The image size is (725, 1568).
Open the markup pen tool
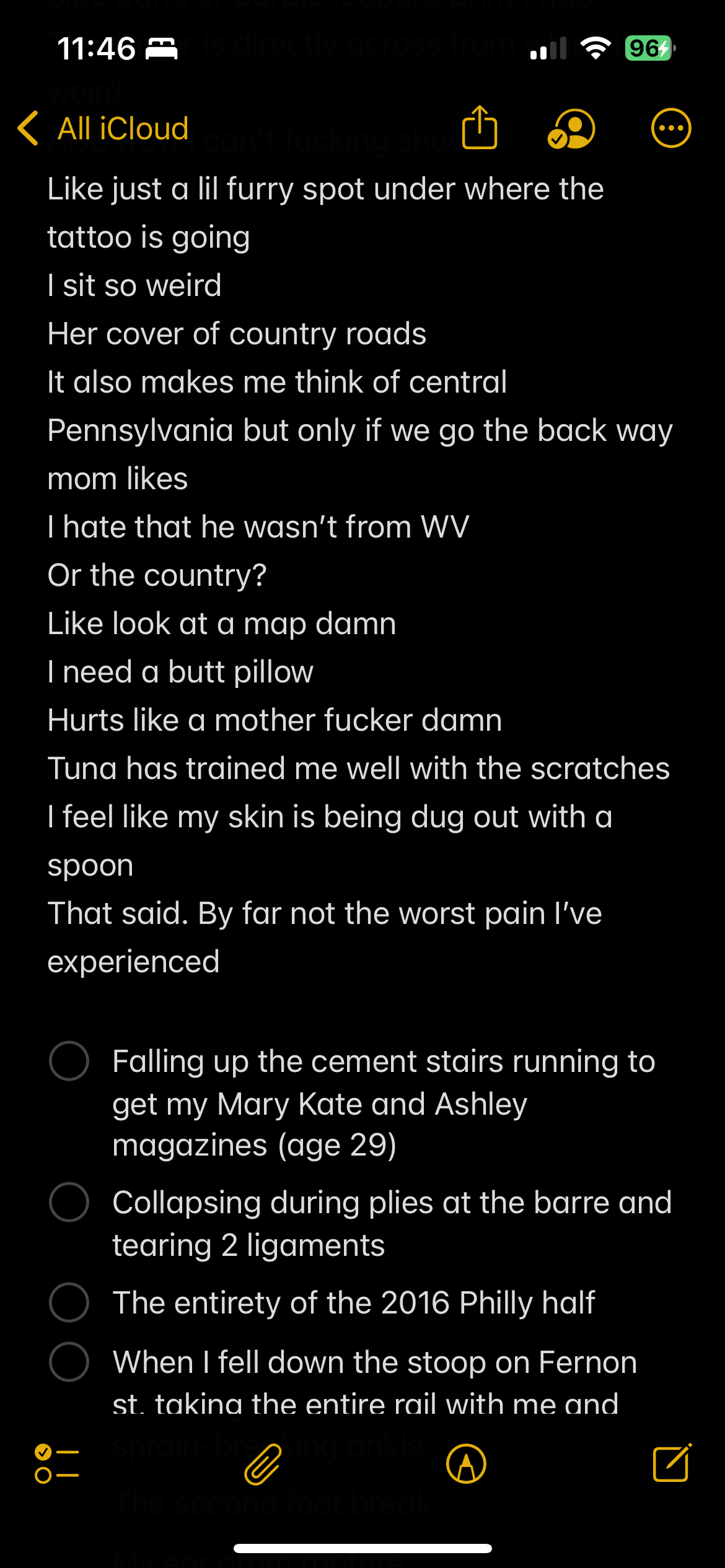[x=466, y=1464]
